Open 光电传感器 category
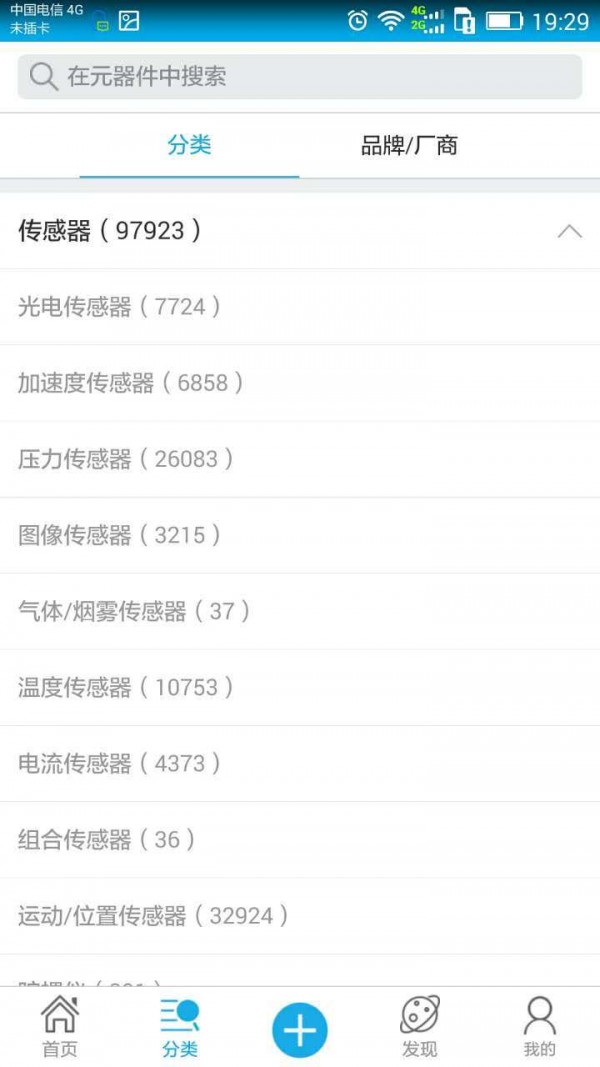This screenshot has width=600, height=1067. (x=119, y=307)
